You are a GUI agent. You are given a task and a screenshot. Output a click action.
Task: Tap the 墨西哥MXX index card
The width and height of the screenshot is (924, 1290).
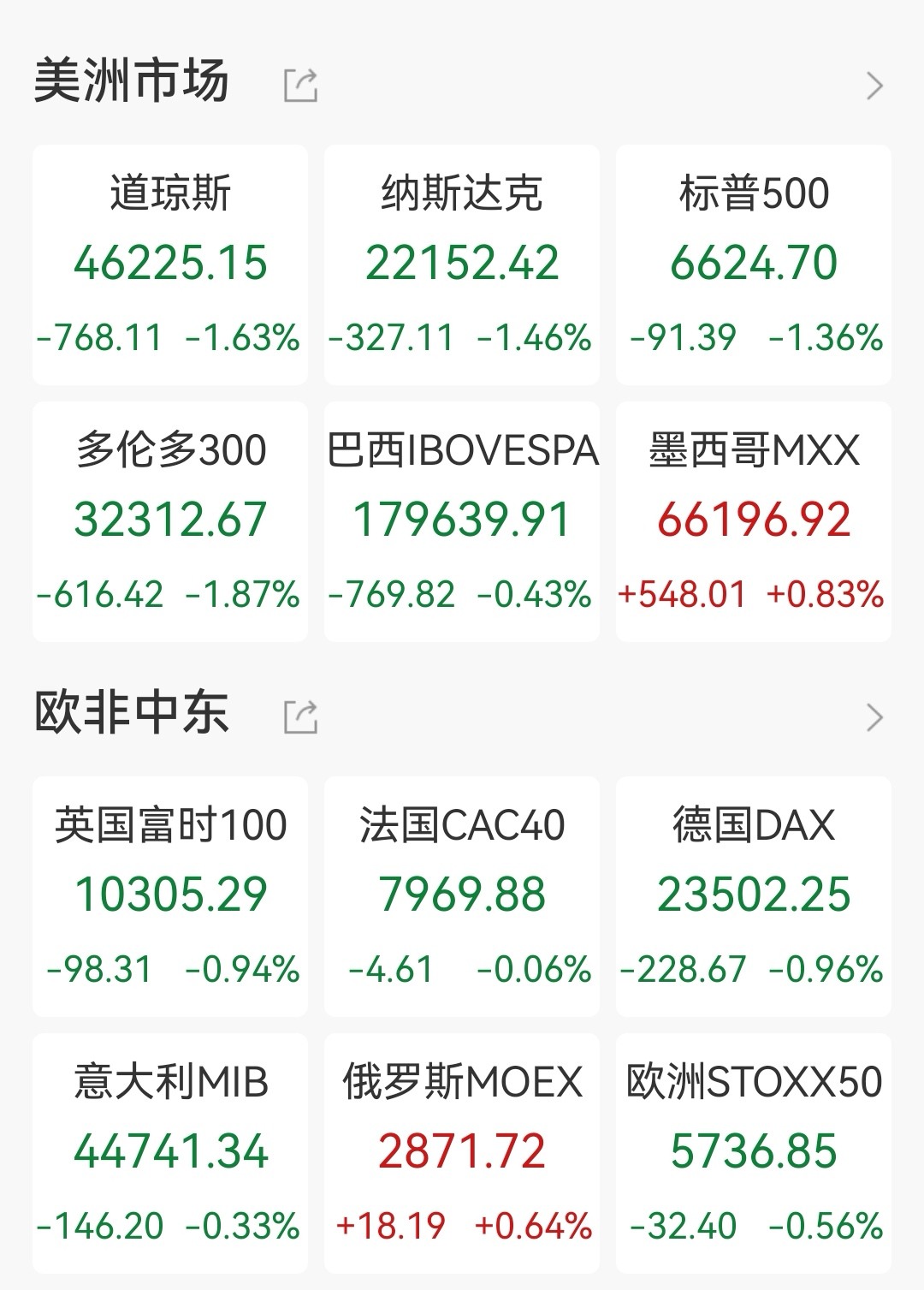[x=754, y=521]
